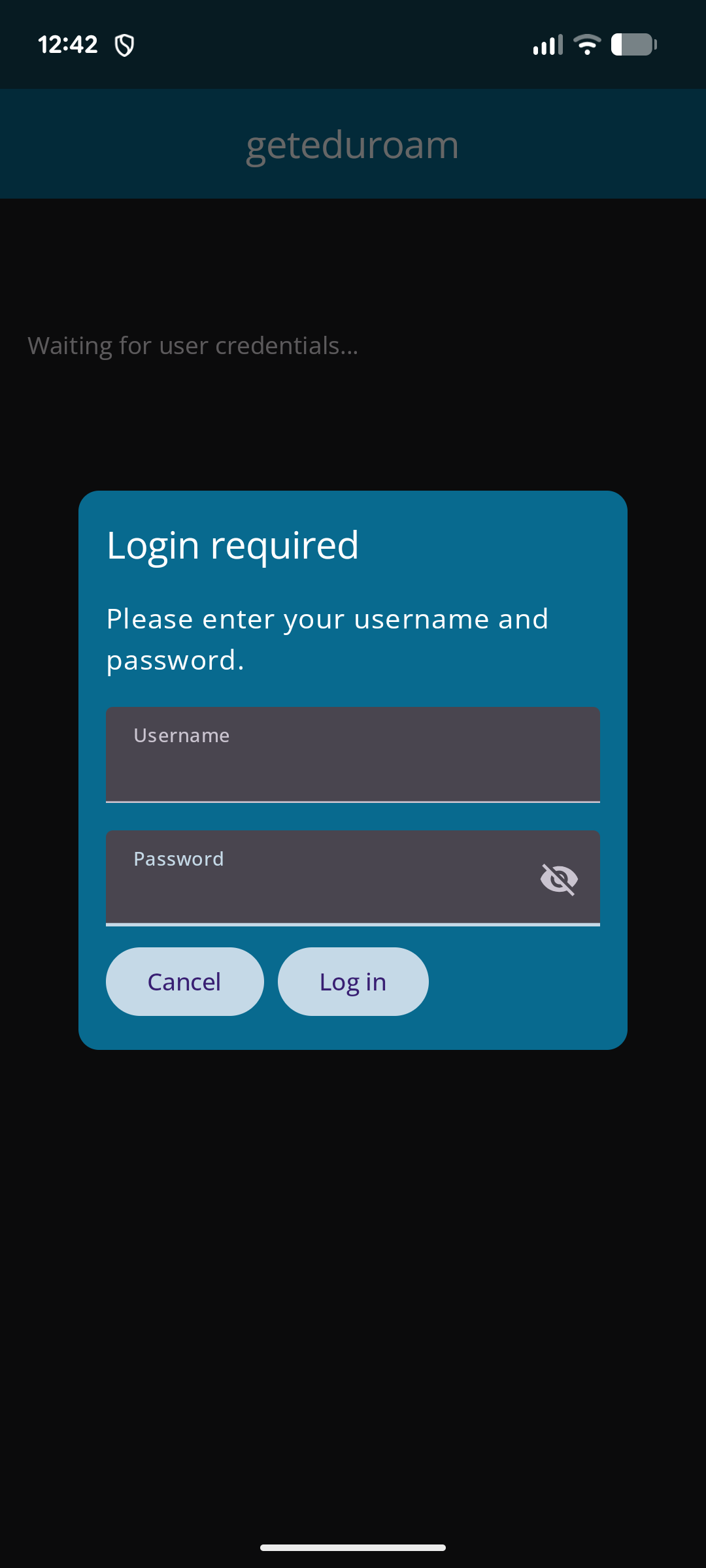Viewport: 706px width, 1568px height.
Task: Toggle password visibility with the eye icon
Action: tap(559, 879)
